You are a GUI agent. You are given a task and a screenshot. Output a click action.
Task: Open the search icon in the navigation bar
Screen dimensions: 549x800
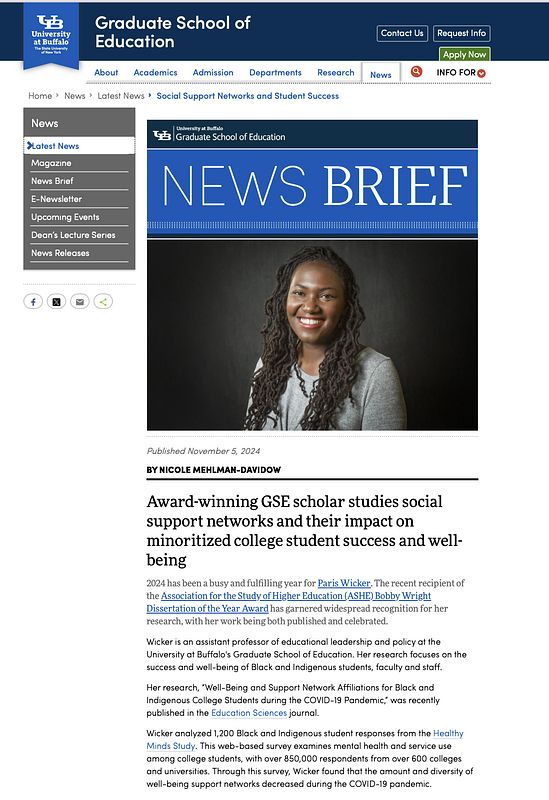pos(416,71)
